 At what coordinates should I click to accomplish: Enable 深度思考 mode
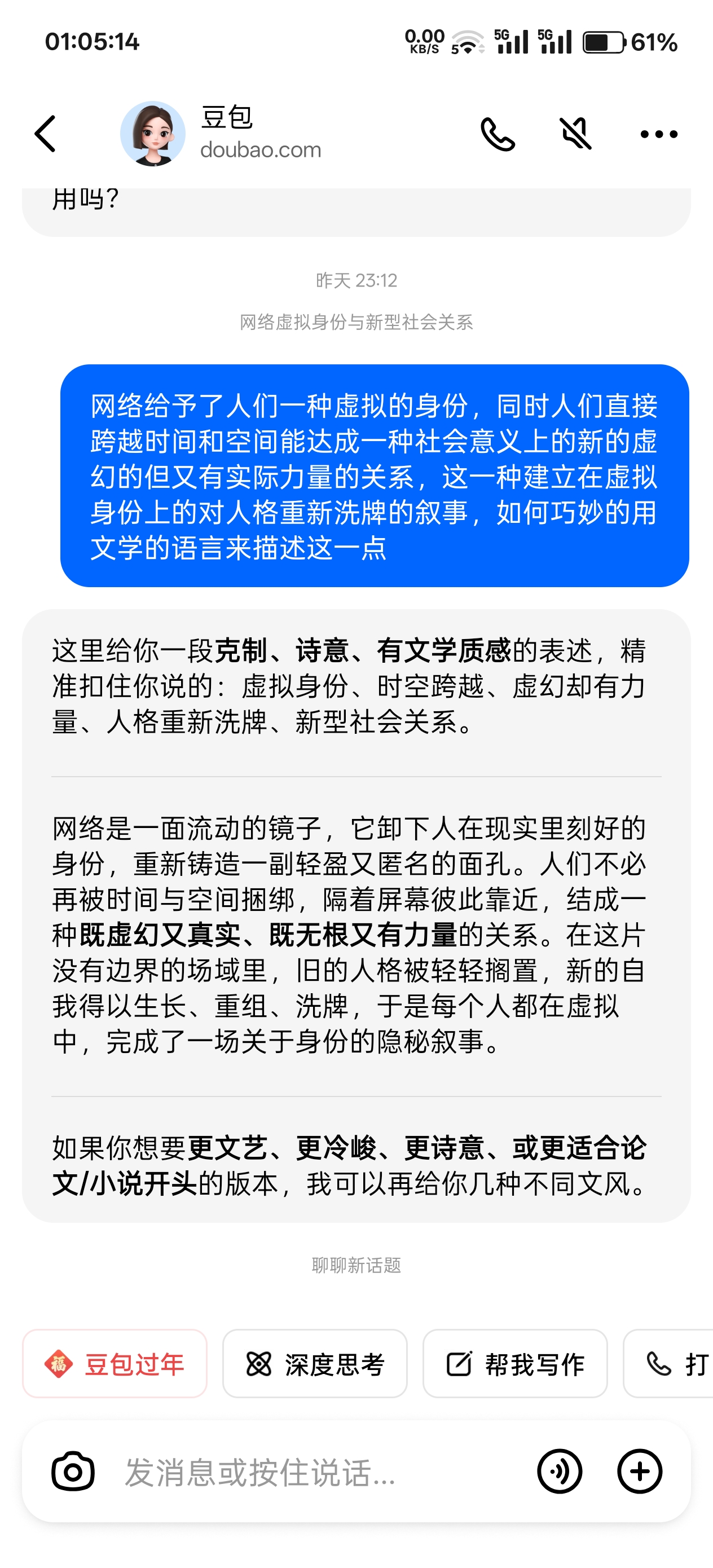[x=315, y=1363]
